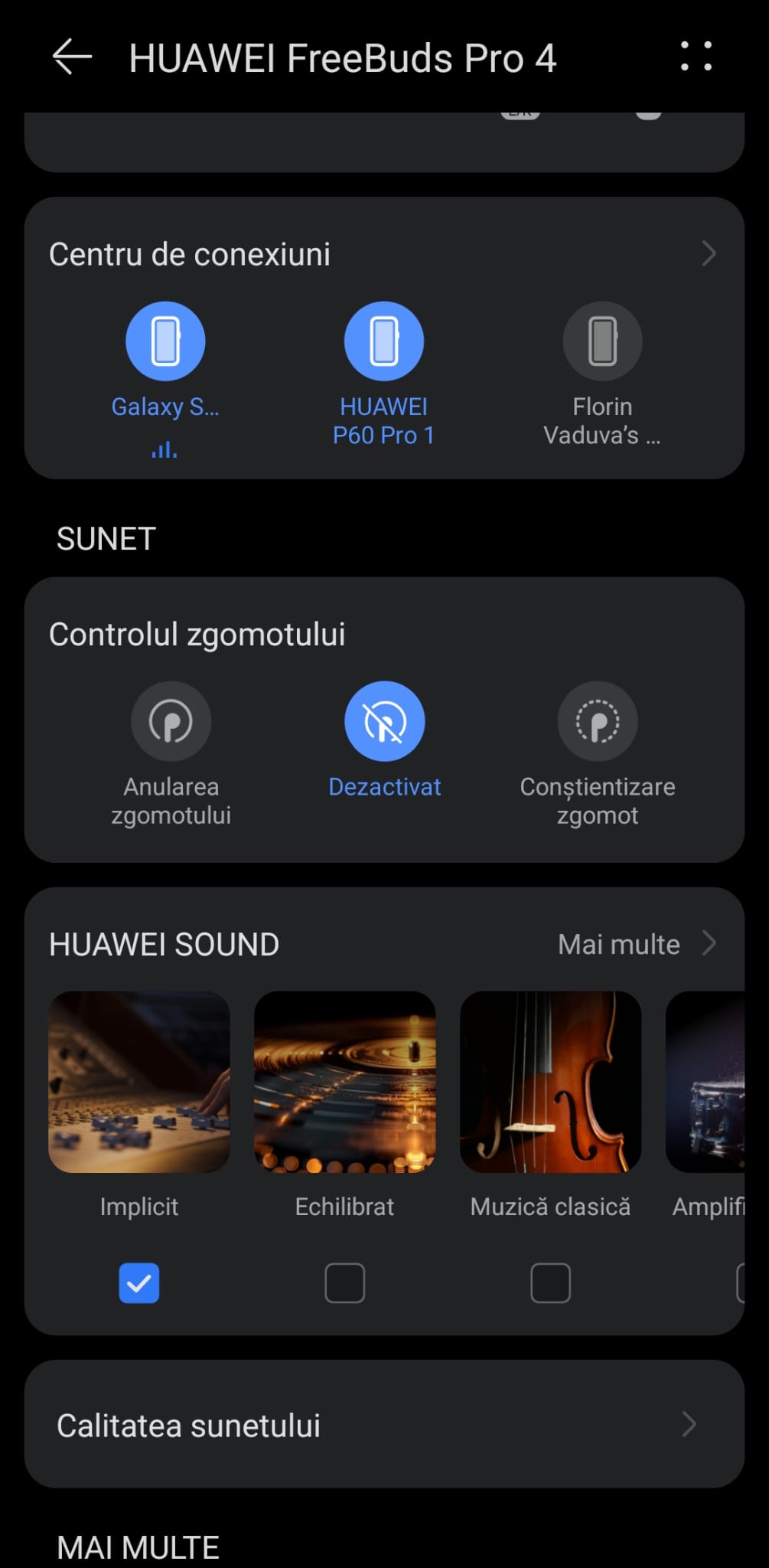Open Calitatea sunetului settings

384,1425
